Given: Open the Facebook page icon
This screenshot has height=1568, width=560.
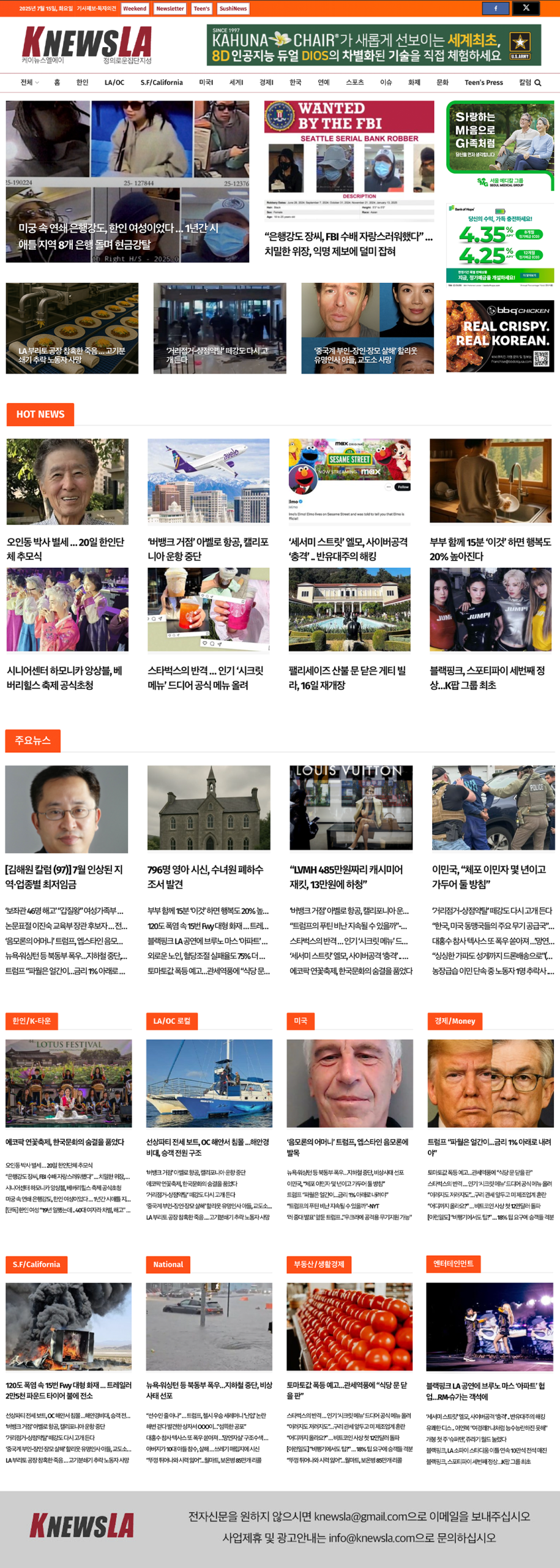Looking at the screenshot, I should [x=496, y=8].
